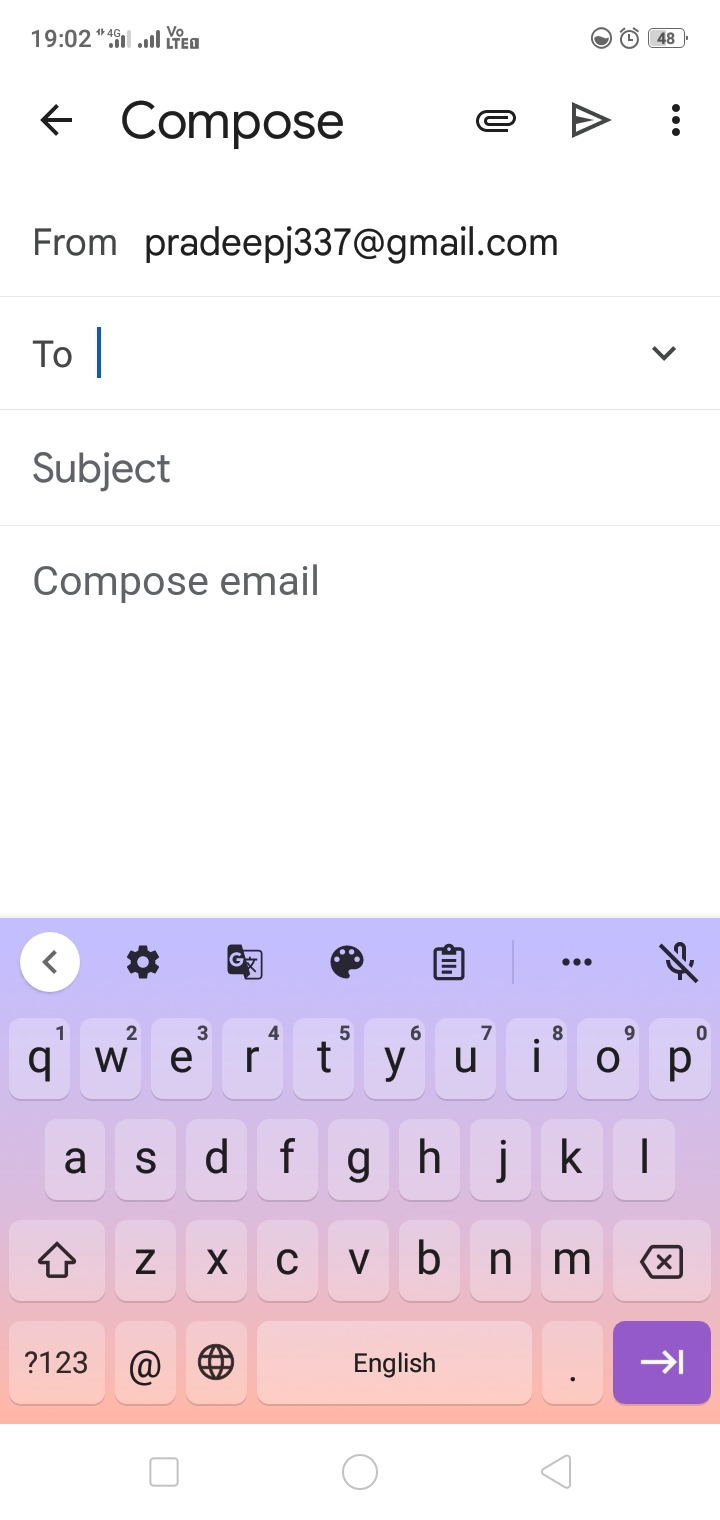Collapse the keyboard toolbar arrow
Image resolution: width=720 pixels, height=1520 pixels.
tap(50, 962)
